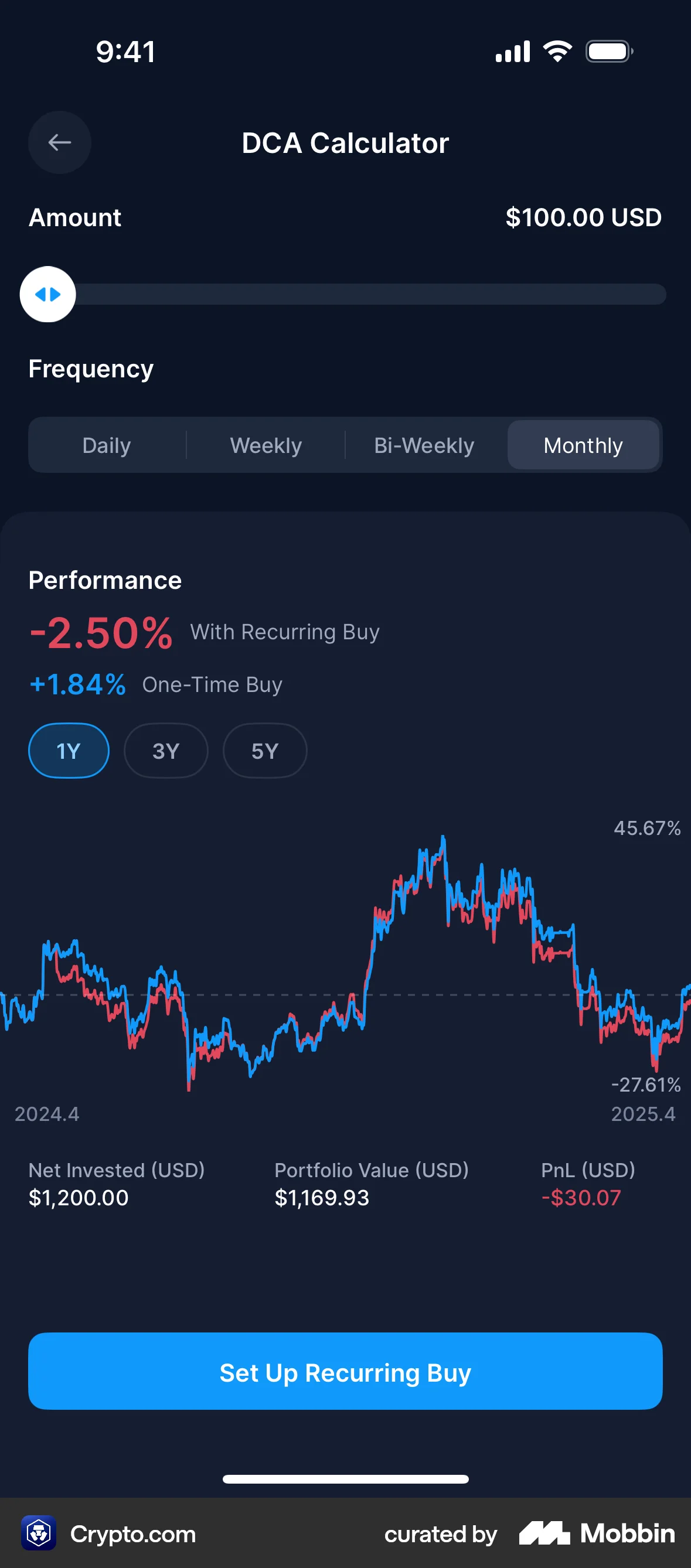
Task: Select the Monthly frequency option
Action: pos(583,445)
